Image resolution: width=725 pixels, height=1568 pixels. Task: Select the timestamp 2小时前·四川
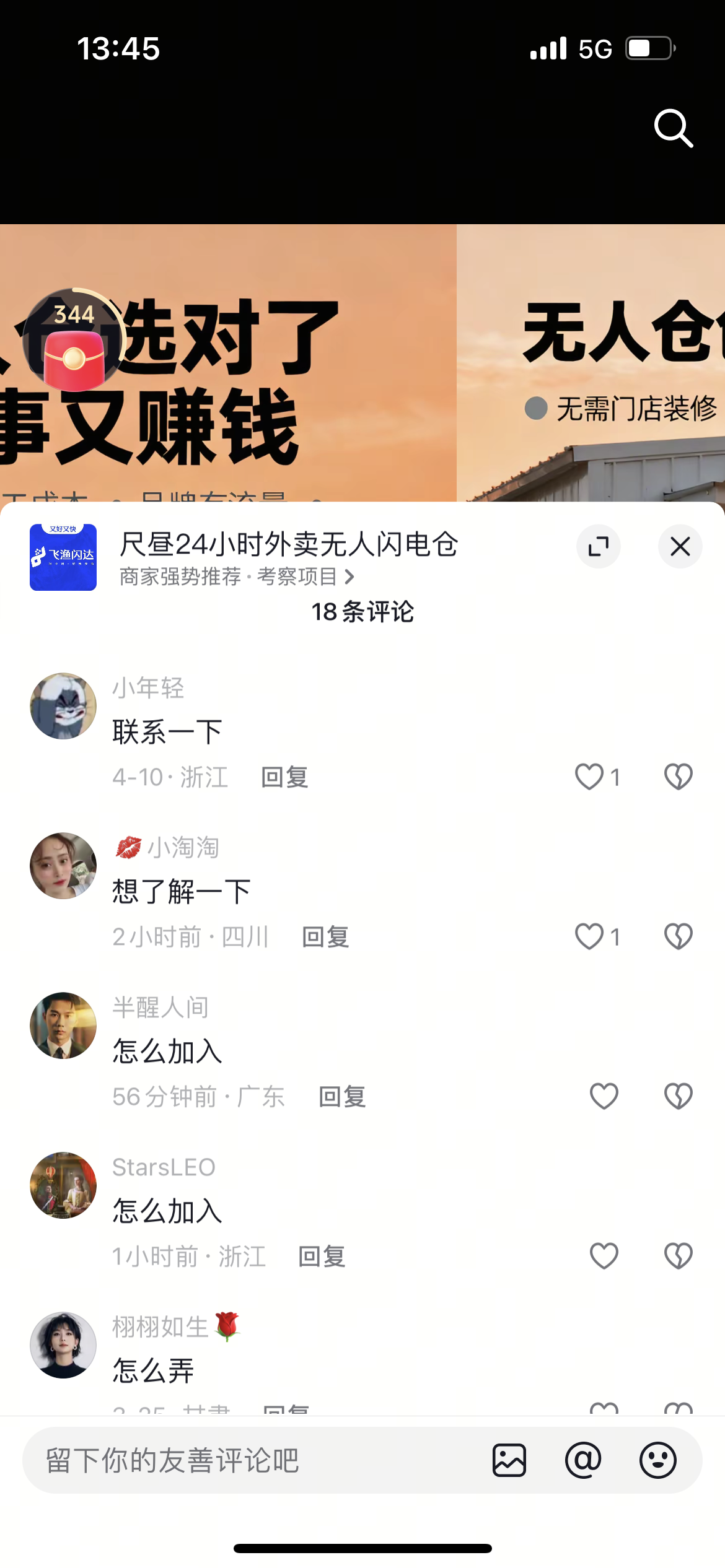(190, 938)
